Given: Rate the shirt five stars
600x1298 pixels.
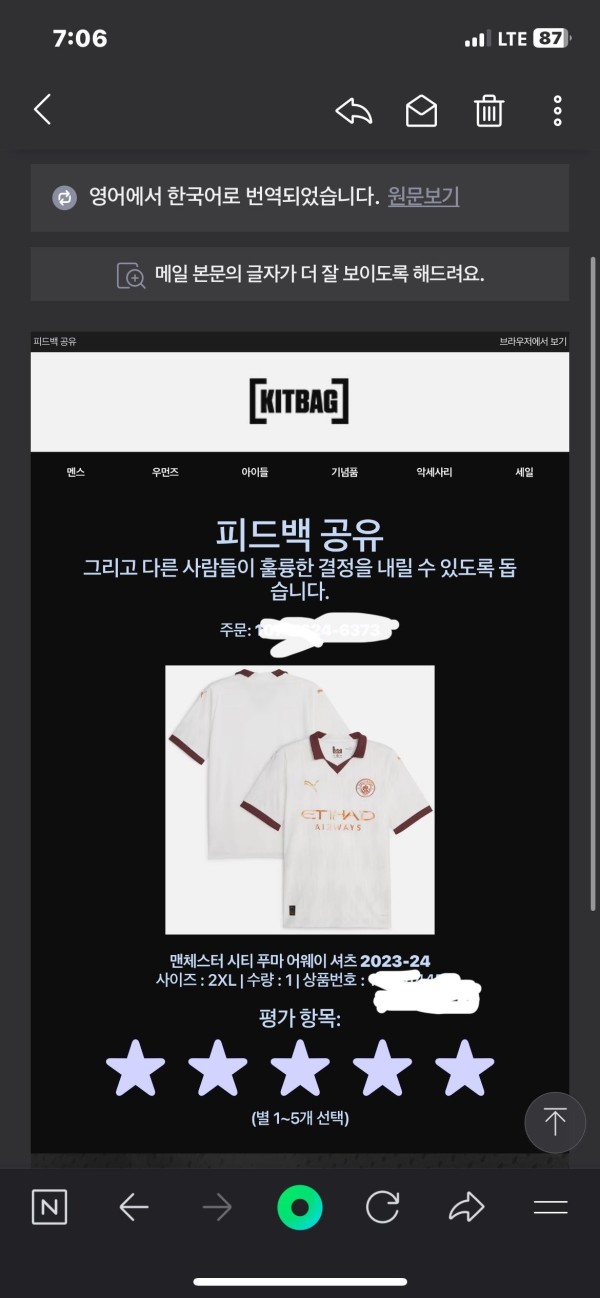Looking at the screenshot, I should click(464, 1068).
